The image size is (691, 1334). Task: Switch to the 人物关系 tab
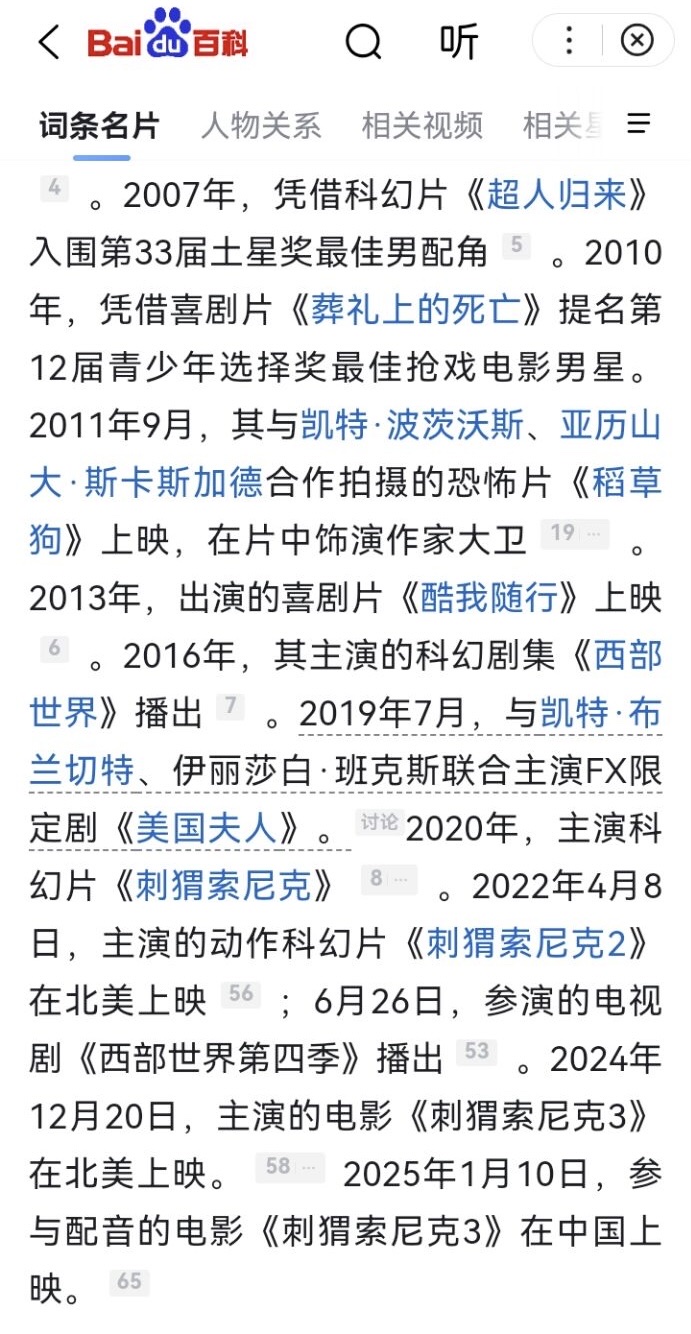click(261, 125)
